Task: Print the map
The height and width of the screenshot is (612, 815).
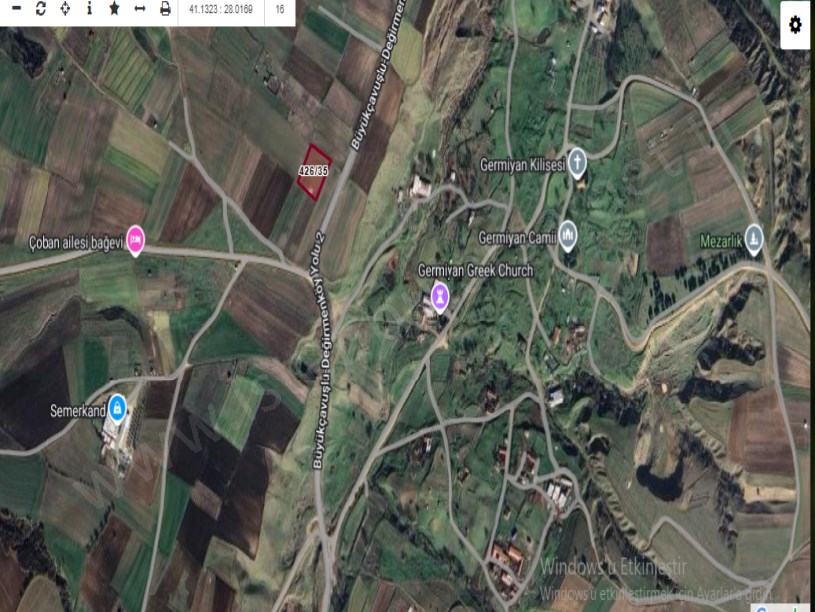Action: (165, 8)
